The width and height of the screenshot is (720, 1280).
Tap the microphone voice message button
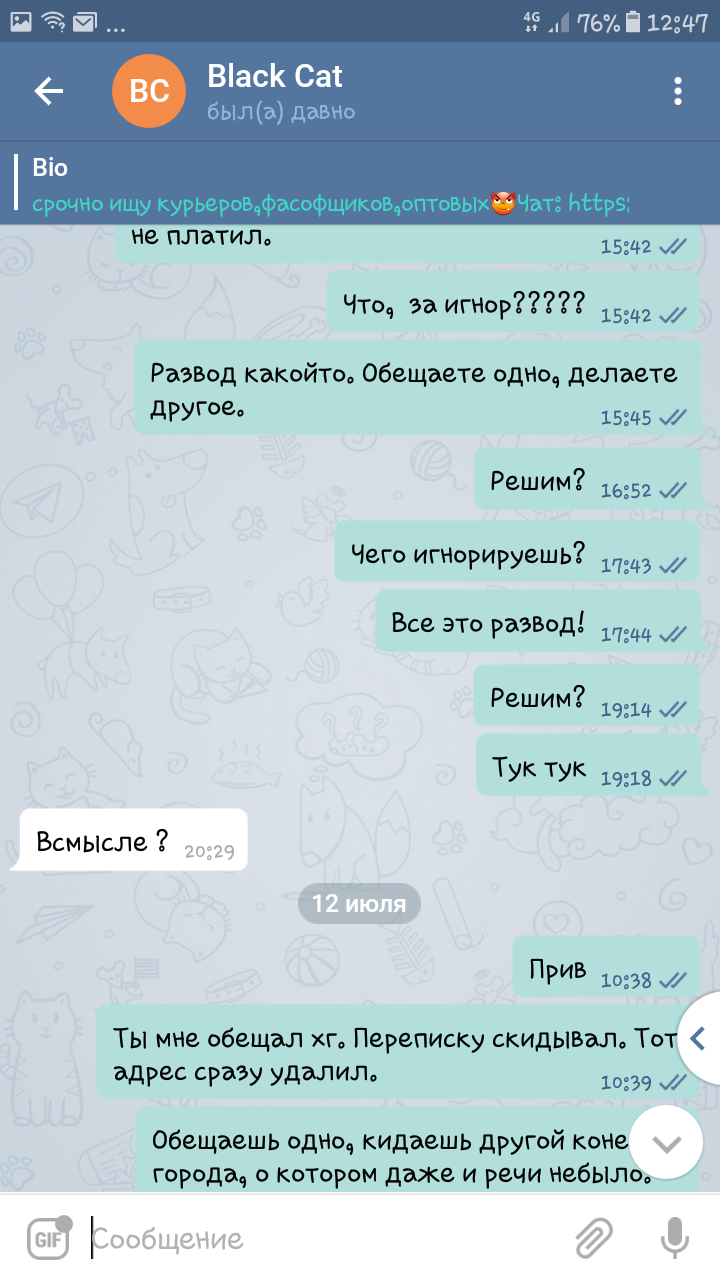tap(674, 1239)
